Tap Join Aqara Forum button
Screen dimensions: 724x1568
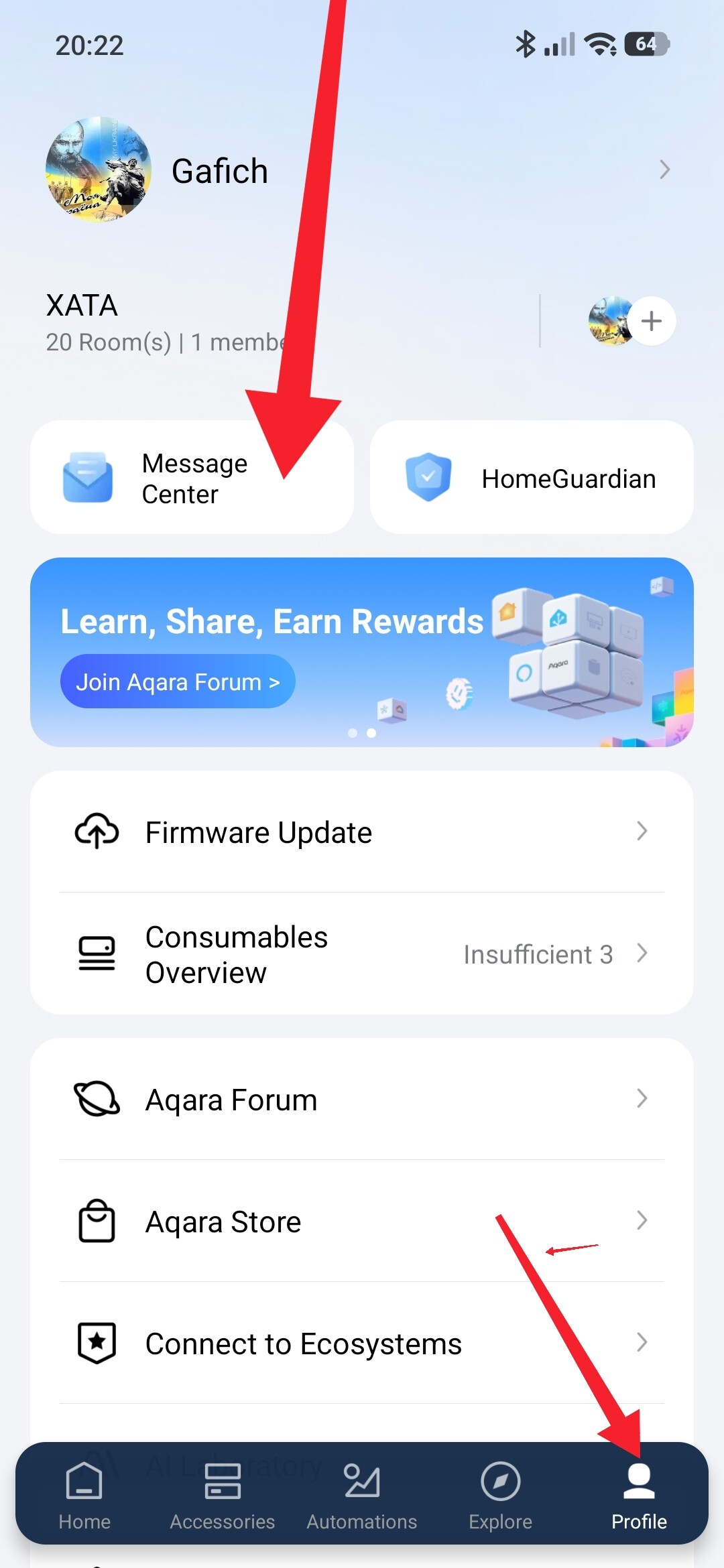[x=178, y=681]
